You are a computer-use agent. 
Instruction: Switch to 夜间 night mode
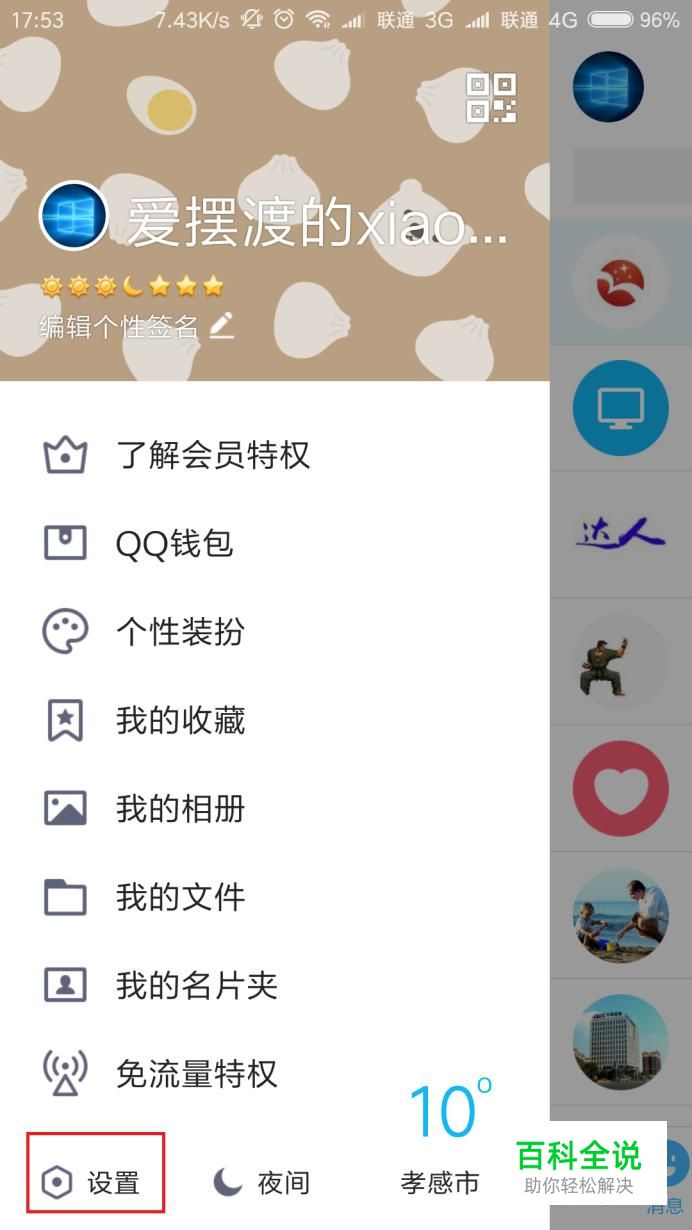coord(263,1183)
